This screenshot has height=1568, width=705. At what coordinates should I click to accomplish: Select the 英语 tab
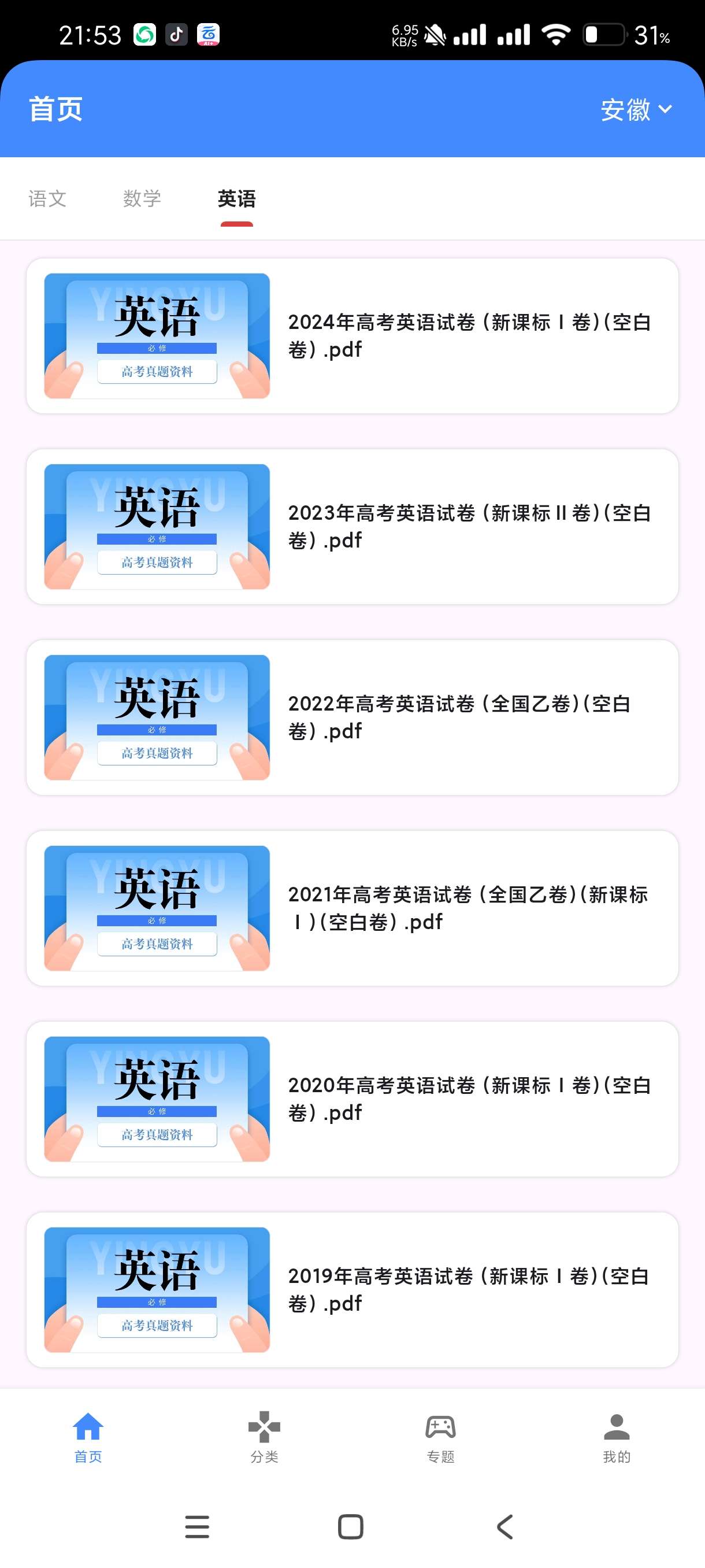click(236, 198)
